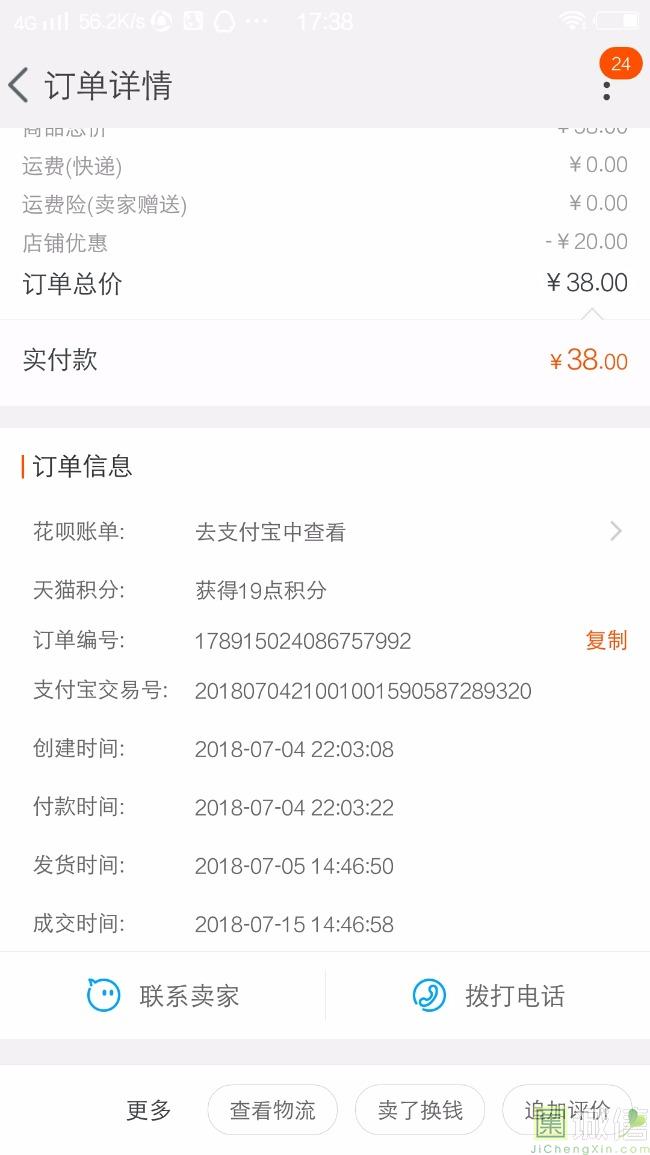
Task: Tap 拨打电话 to call the seller
Action: point(488,995)
